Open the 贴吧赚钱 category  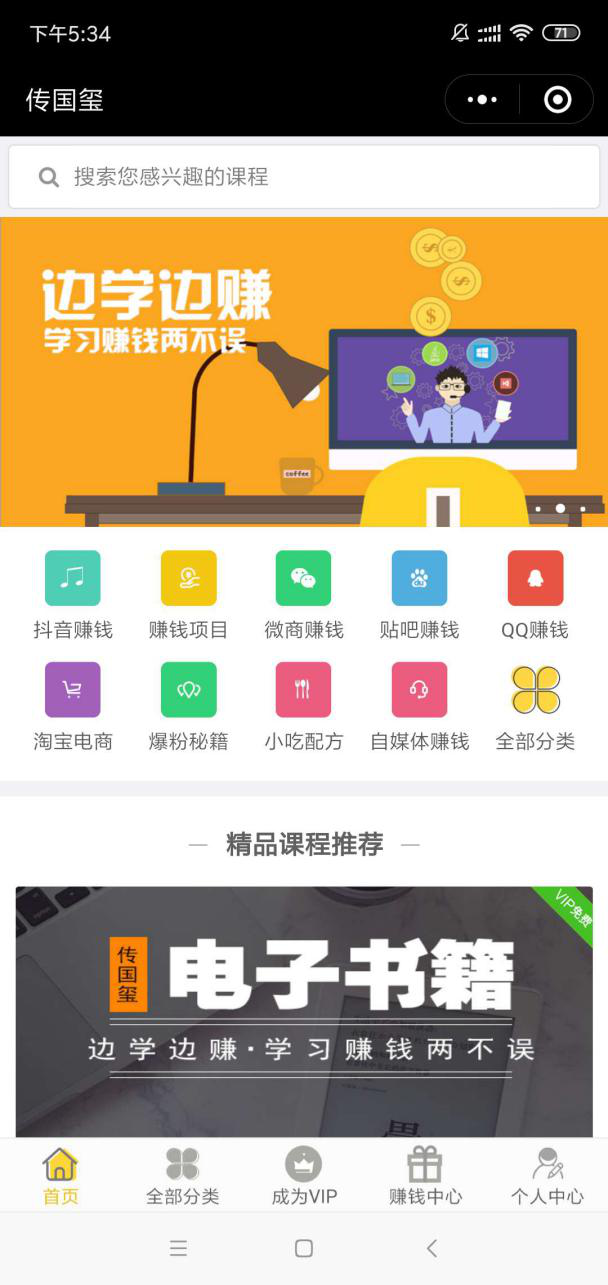[x=420, y=595]
